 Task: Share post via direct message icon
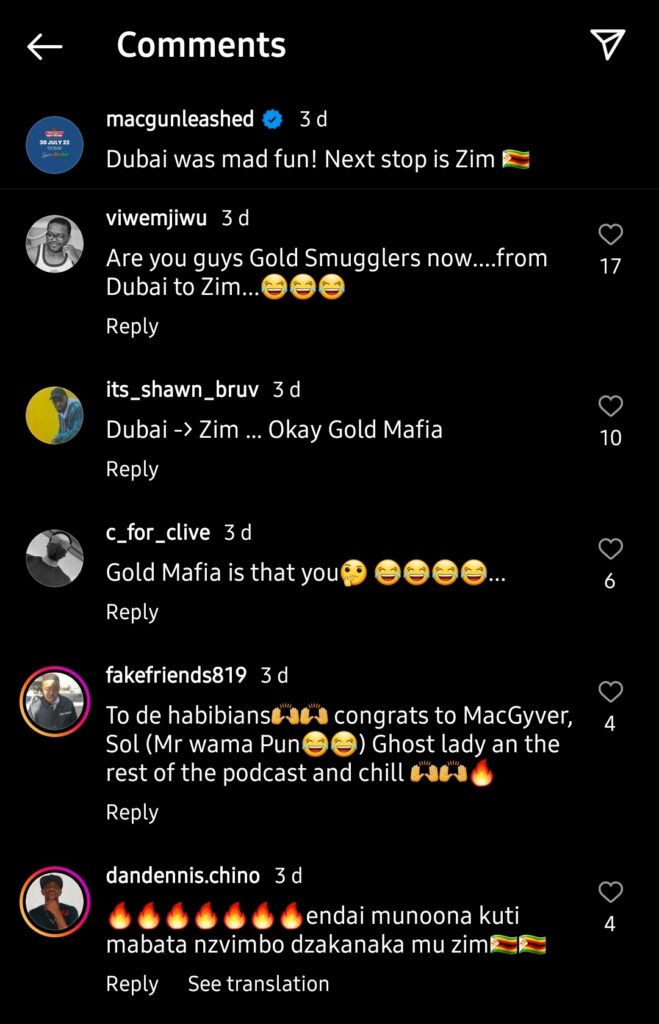607,45
